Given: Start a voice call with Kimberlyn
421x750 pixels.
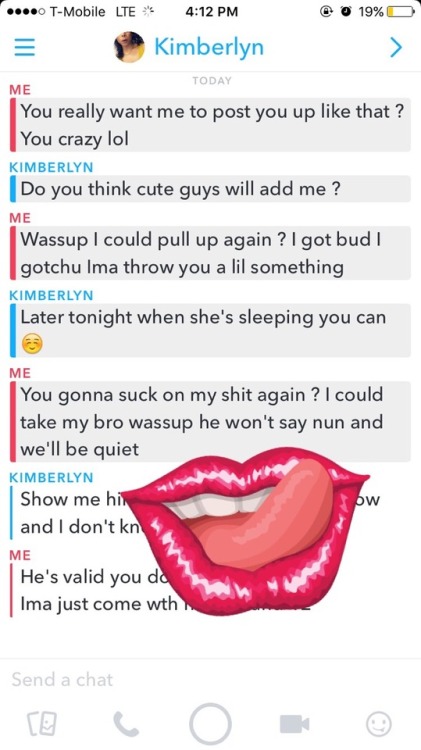Looking at the screenshot, I should pyautogui.click(x=126, y=724).
